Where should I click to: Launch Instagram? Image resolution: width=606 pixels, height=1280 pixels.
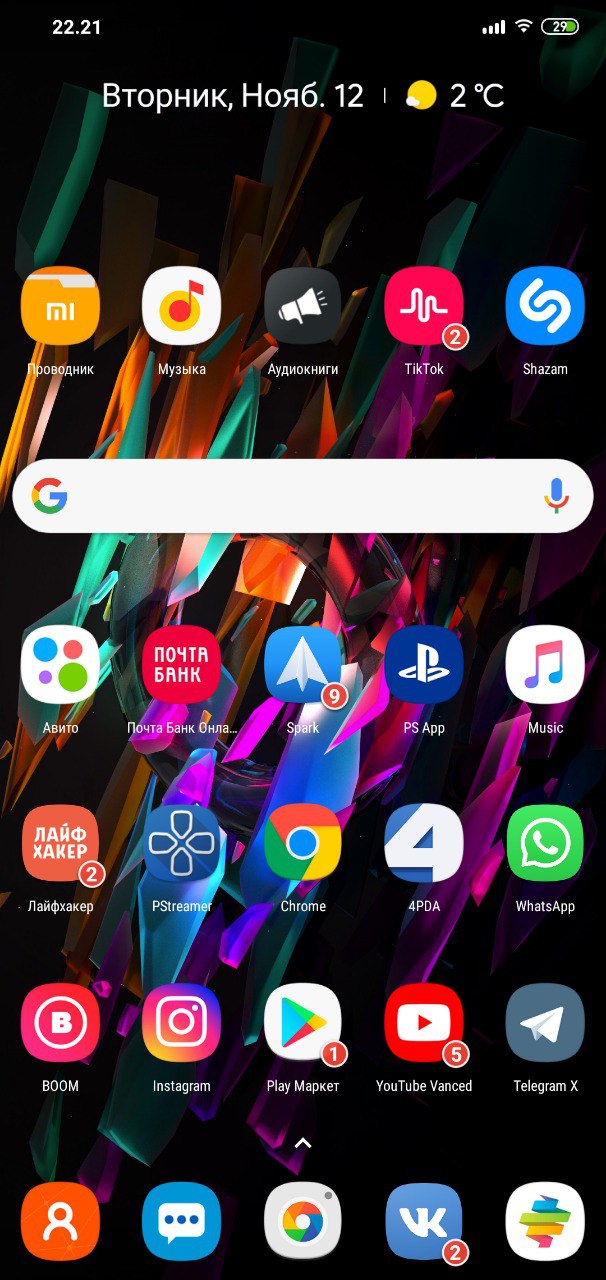click(x=181, y=1022)
